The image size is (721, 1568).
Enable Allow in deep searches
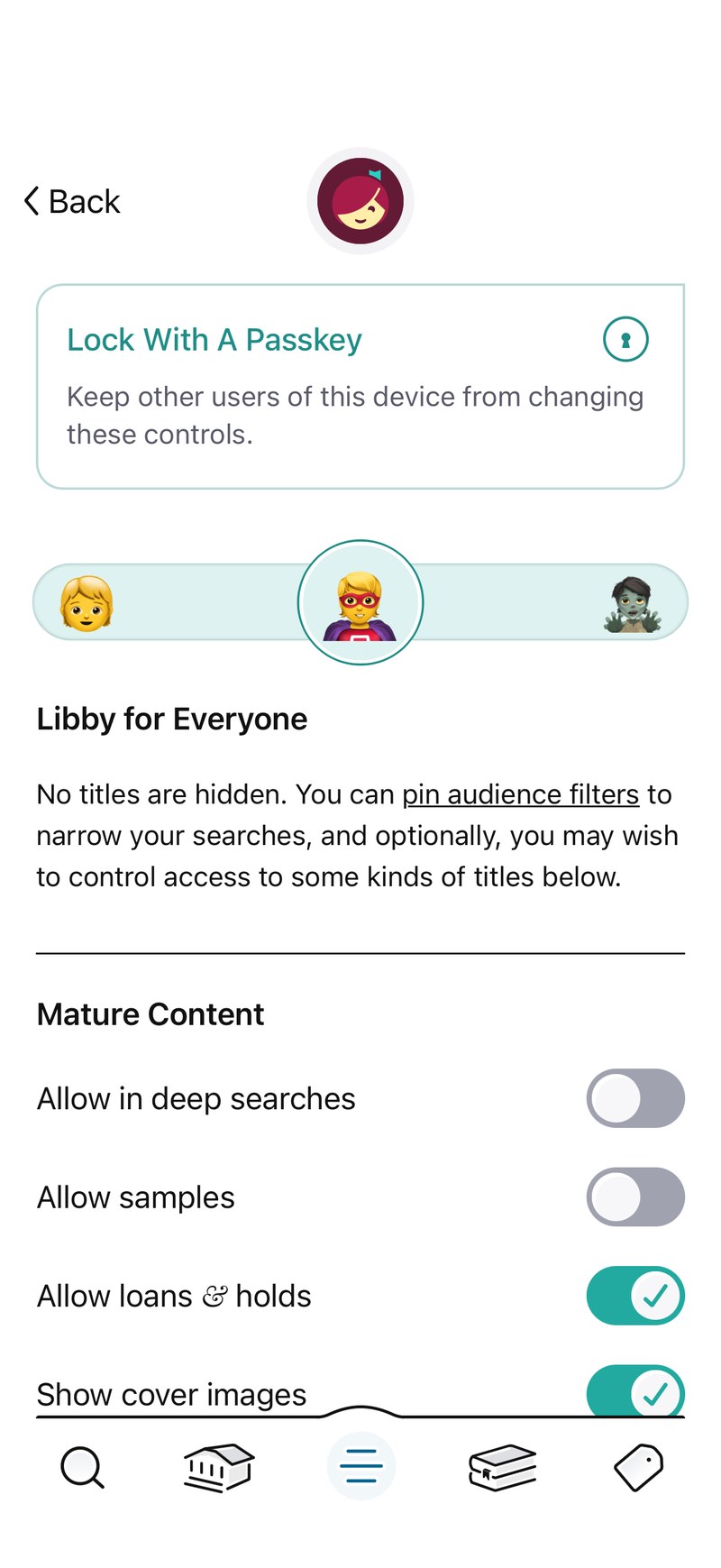pos(634,1098)
